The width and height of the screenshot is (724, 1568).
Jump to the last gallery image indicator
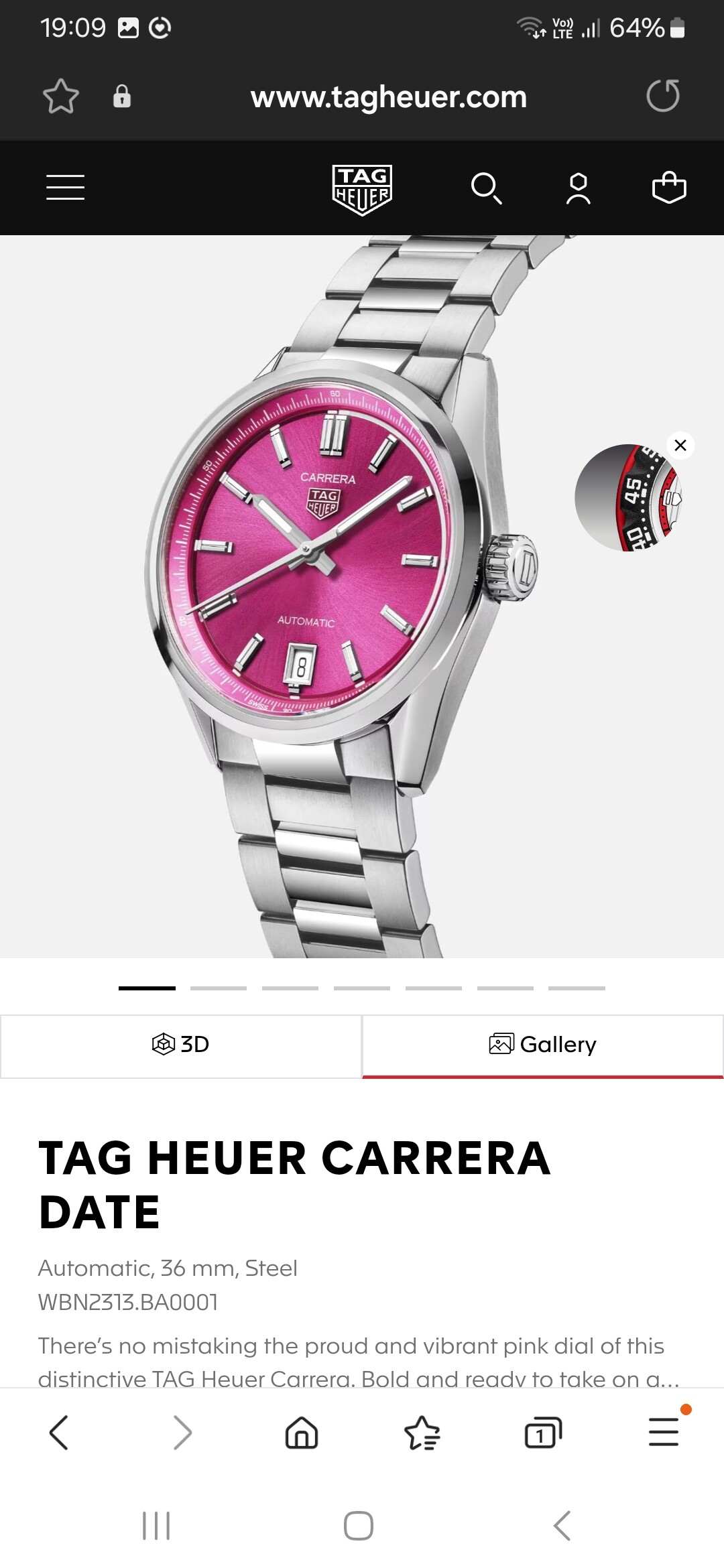pos(577,988)
